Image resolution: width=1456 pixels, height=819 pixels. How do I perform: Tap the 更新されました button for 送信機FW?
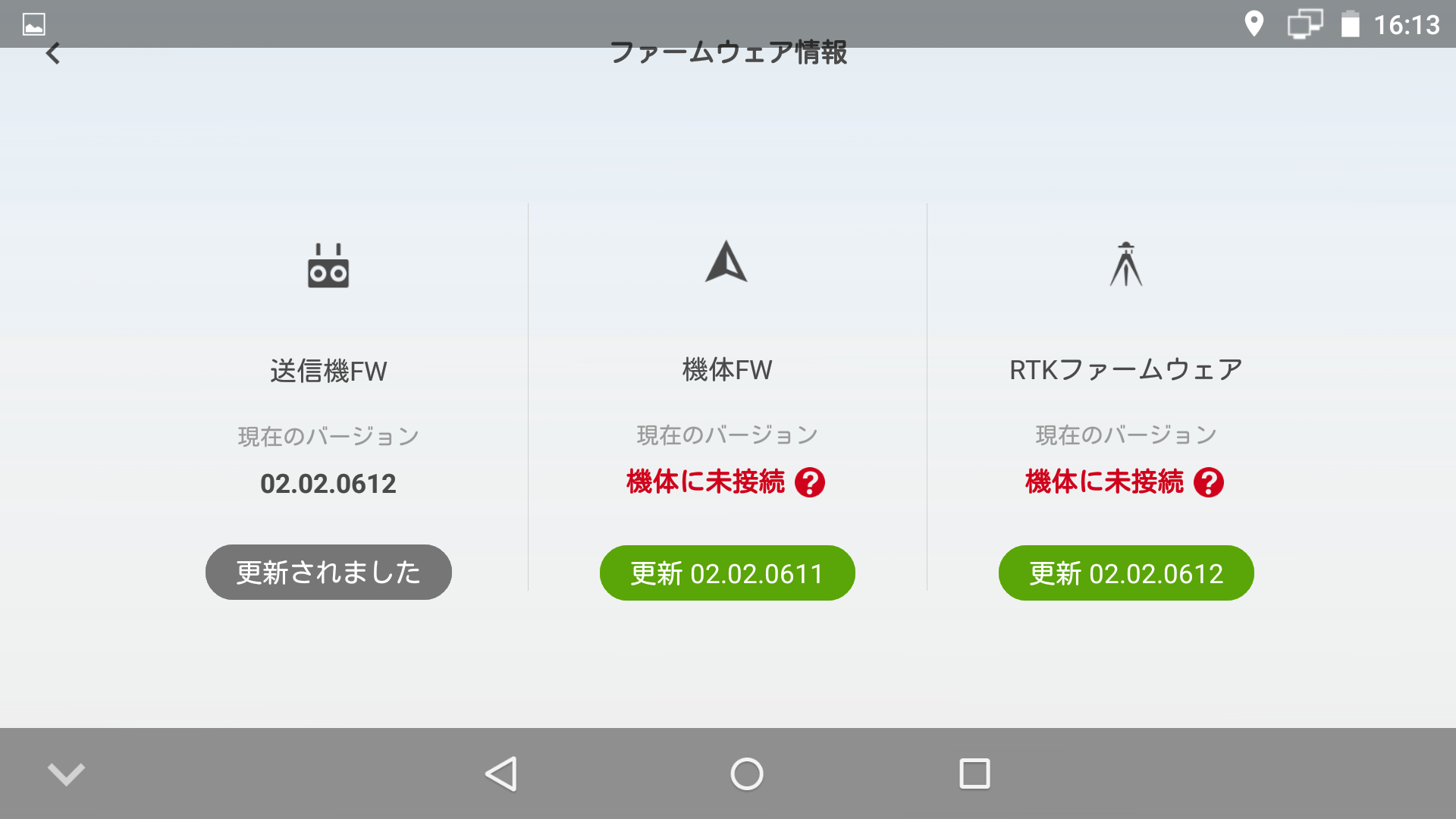coord(328,573)
